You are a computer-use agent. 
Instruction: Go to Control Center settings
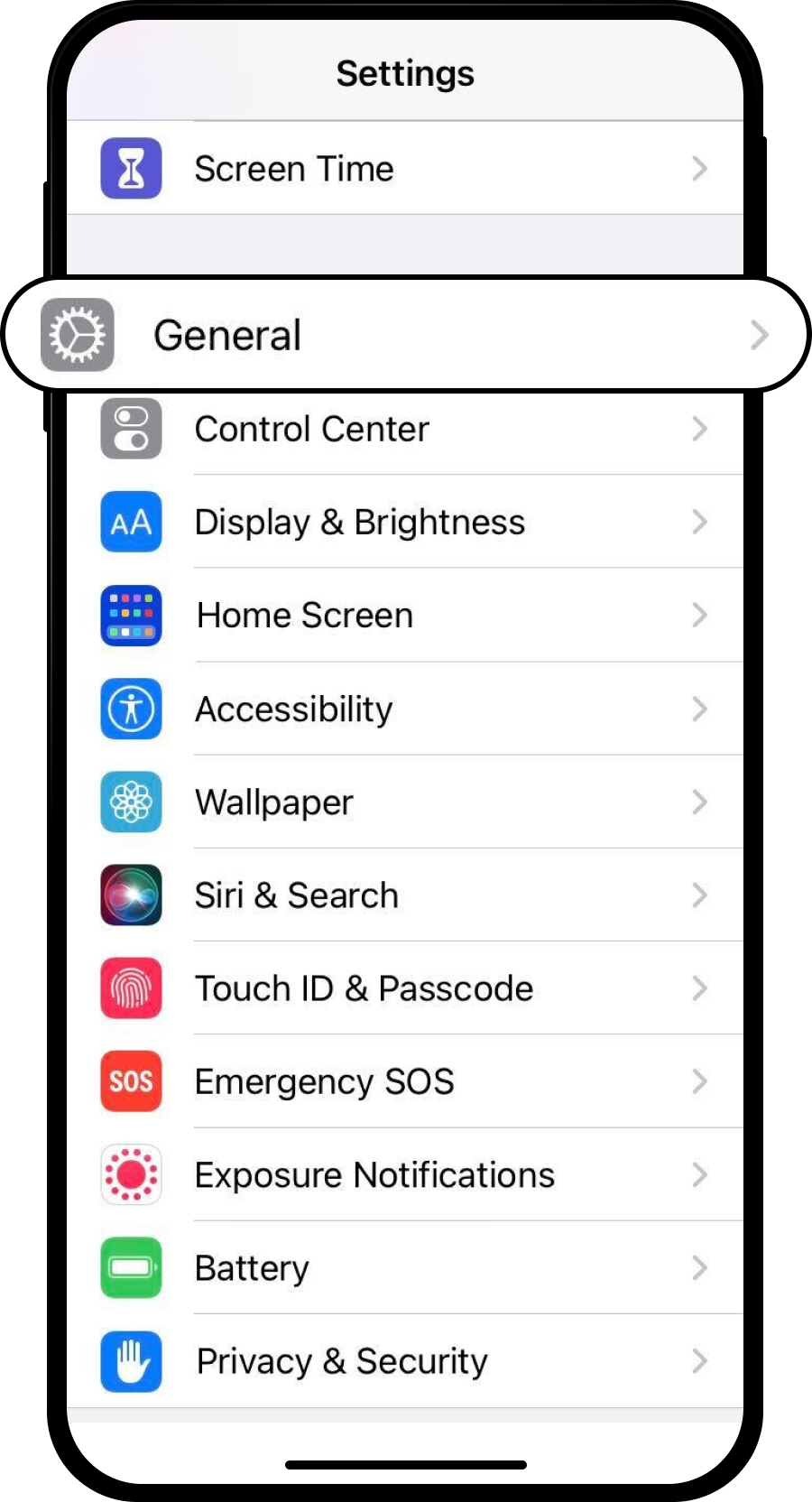[x=405, y=429]
